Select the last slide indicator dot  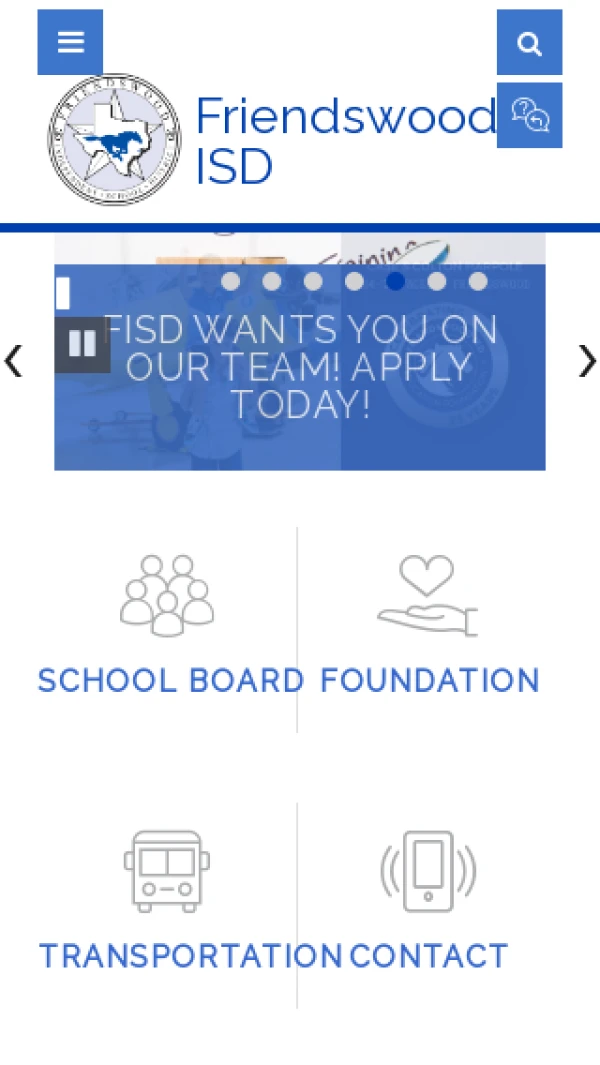pyautogui.click(x=478, y=282)
